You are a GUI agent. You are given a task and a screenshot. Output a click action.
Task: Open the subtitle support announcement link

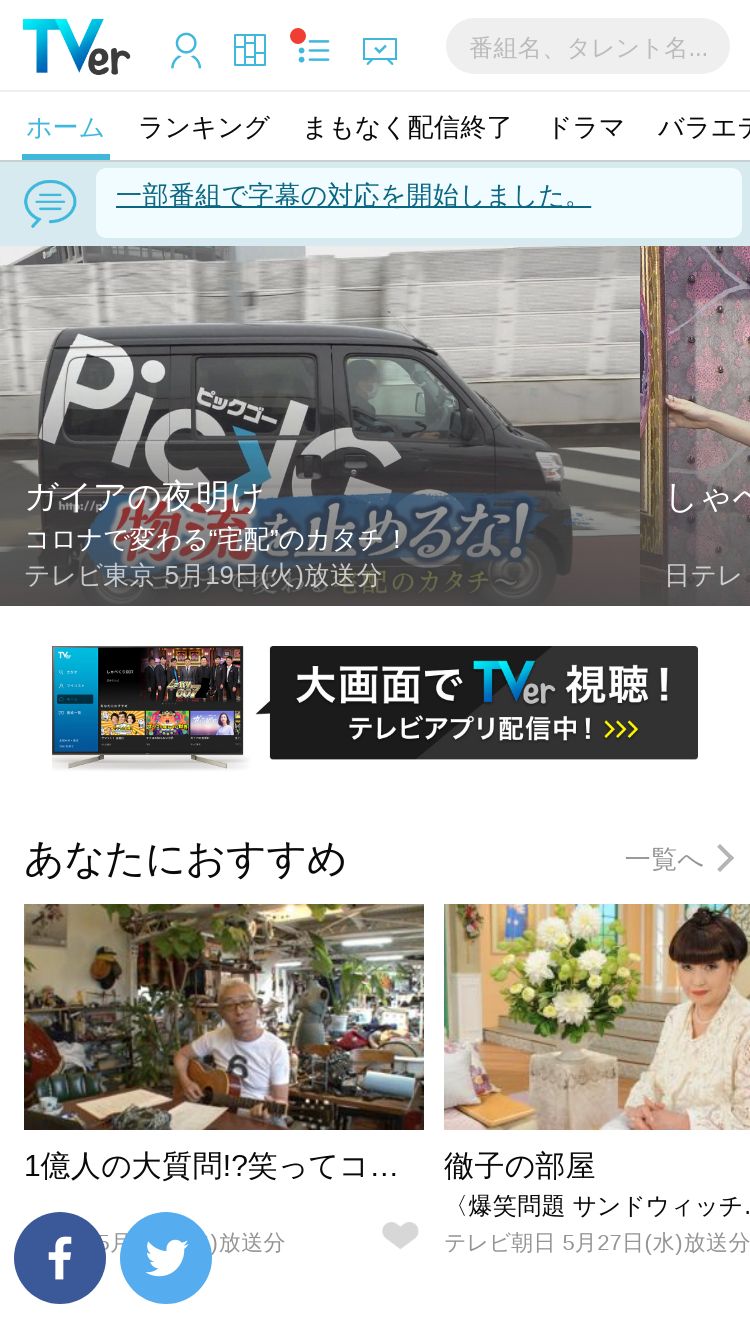(x=353, y=196)
